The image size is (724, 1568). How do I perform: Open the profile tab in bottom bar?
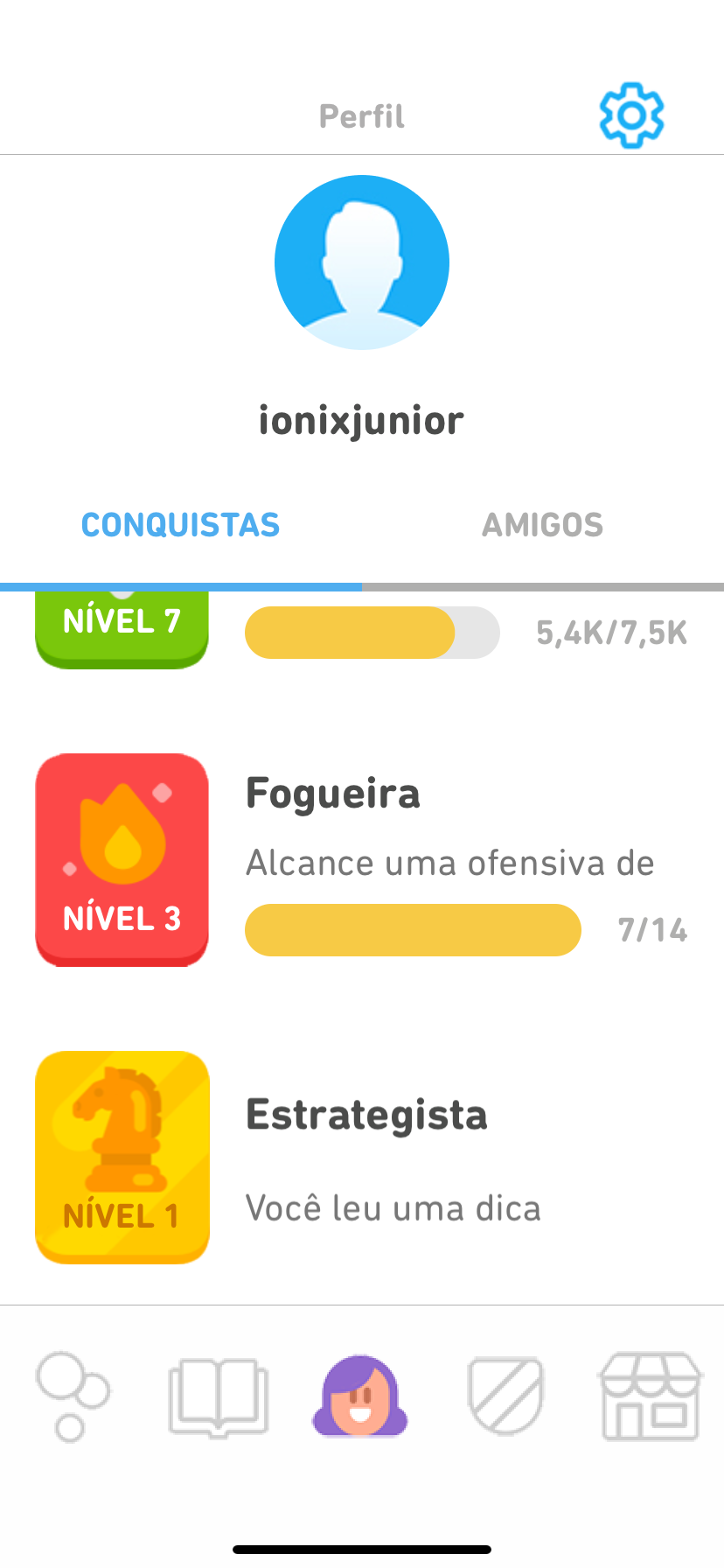(x=361, y=1396)
